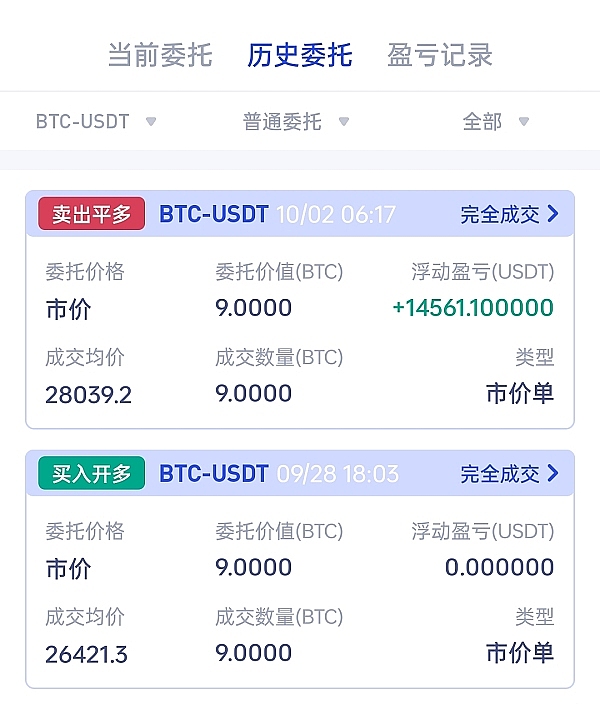Image resolution: width=600 pixels, height=708 pixels.
Task: Switch to the 当前委托 tab
Action: [x=160, y=55]
